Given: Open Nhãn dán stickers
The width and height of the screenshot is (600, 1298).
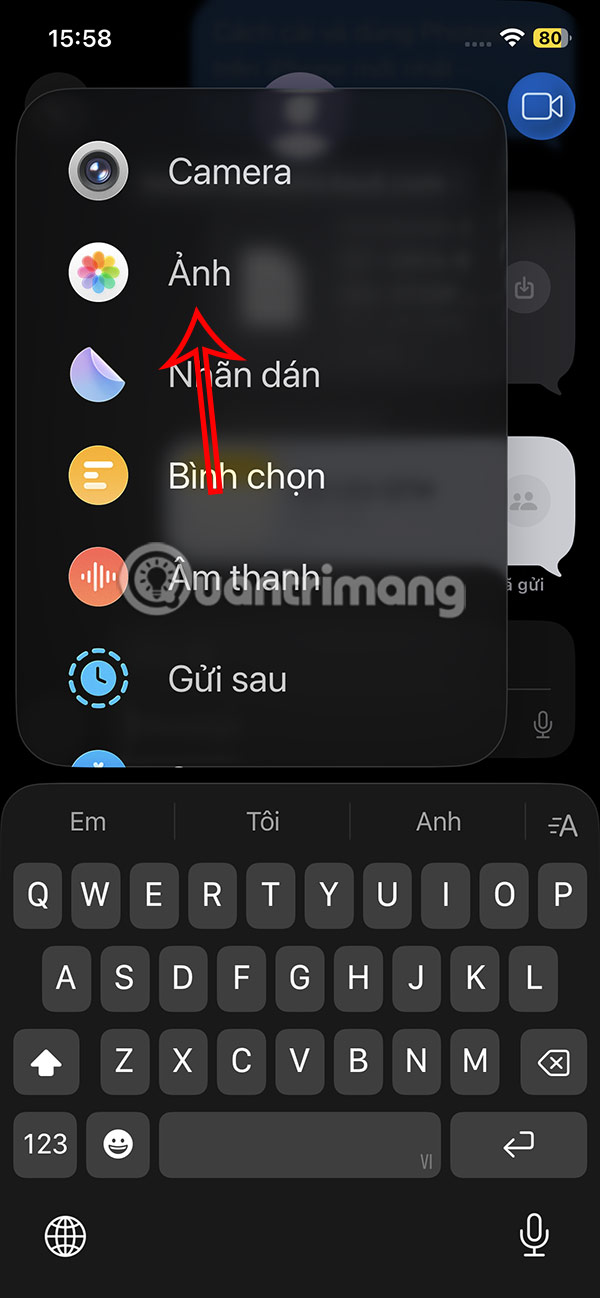Looking at the screenshot, I should tap(243, 375).
